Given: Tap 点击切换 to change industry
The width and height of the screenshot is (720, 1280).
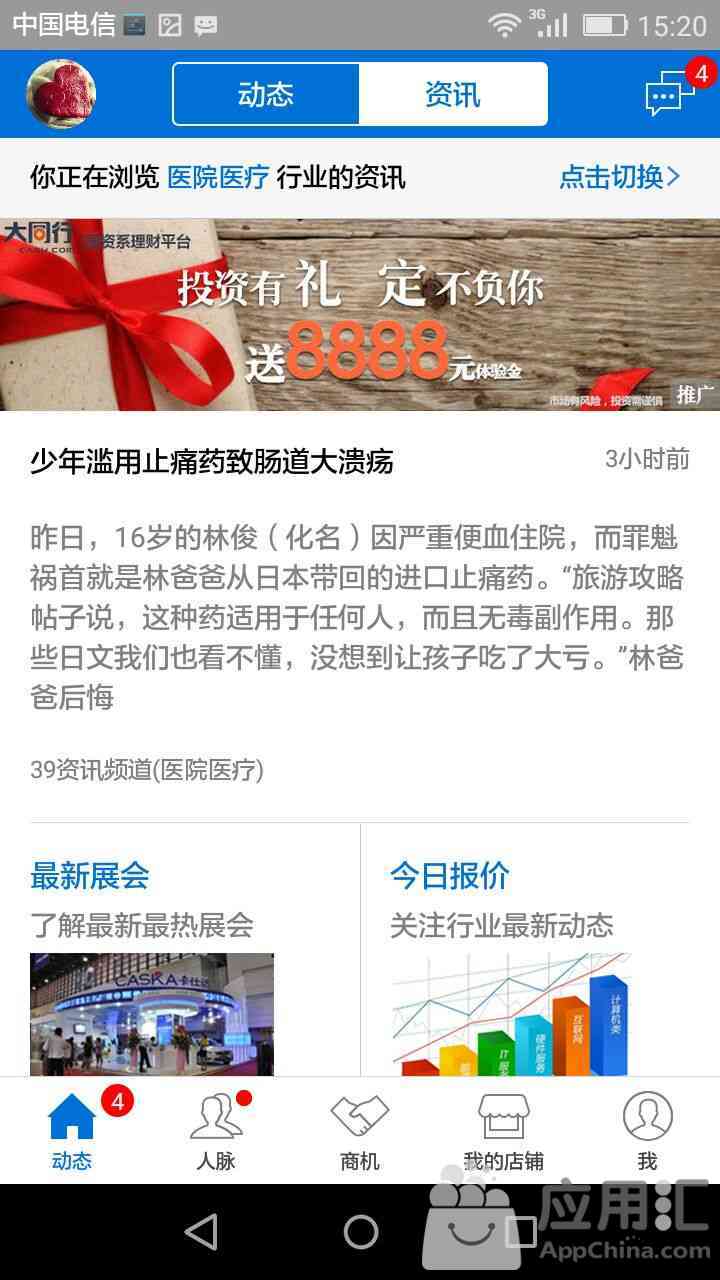Looking at the screenshot, I should 619,178.
